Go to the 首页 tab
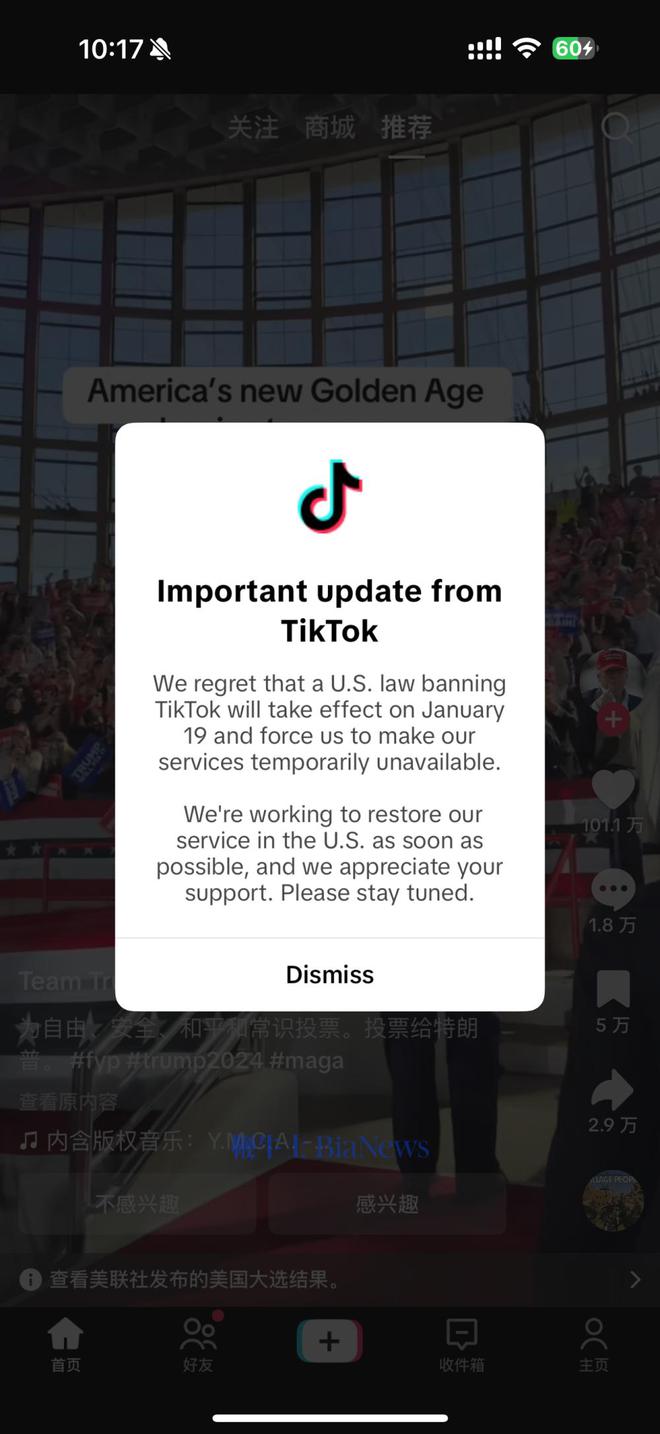 66,1343
